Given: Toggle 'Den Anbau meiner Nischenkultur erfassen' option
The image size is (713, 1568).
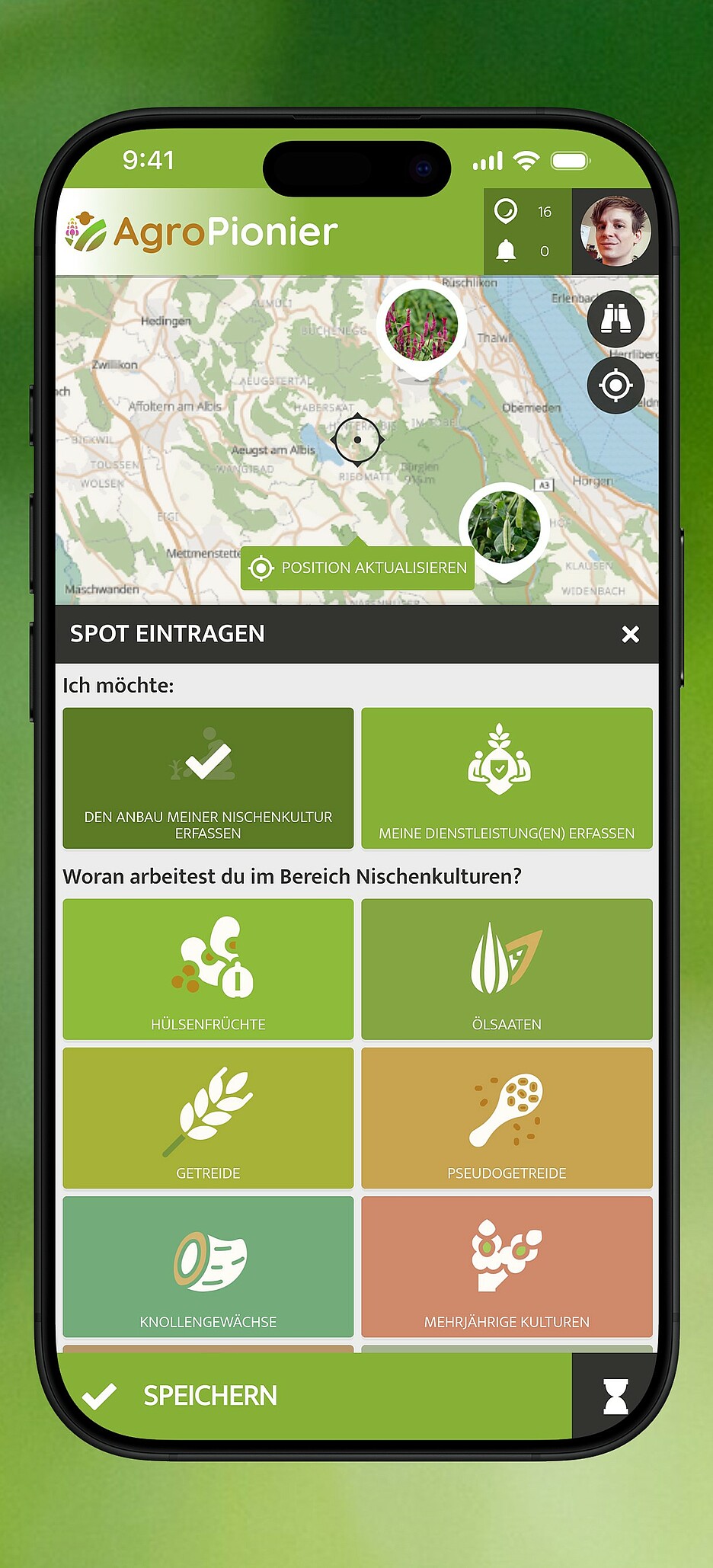Looking at the screenshot, I should pos(207,777).
